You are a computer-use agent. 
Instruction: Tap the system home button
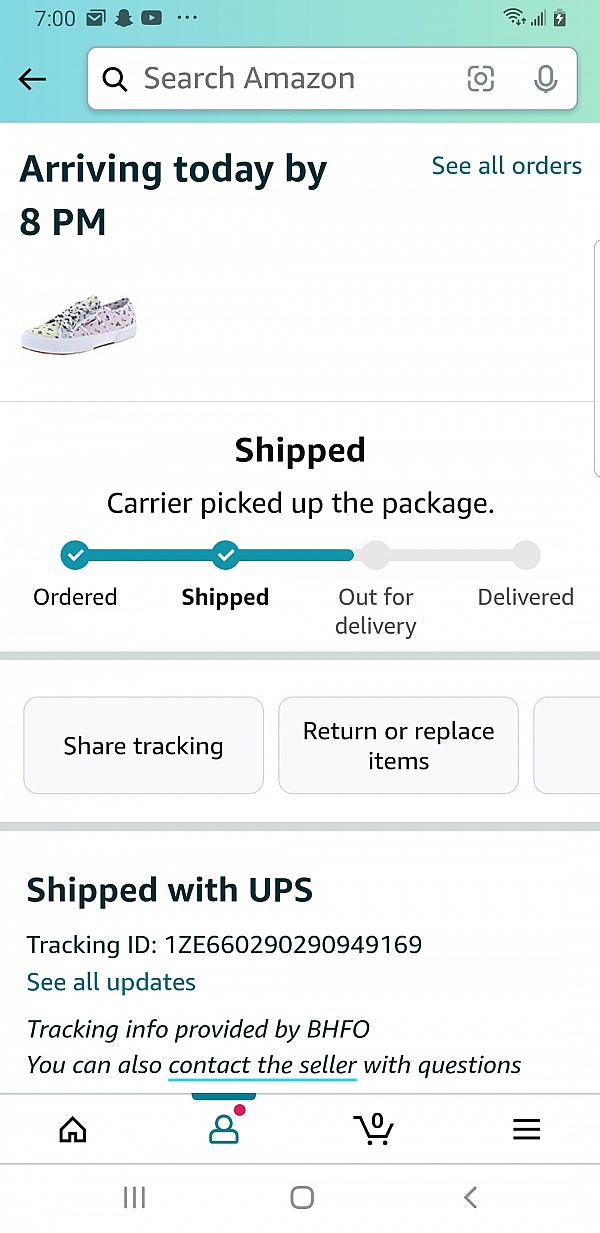click(301, 1197)
